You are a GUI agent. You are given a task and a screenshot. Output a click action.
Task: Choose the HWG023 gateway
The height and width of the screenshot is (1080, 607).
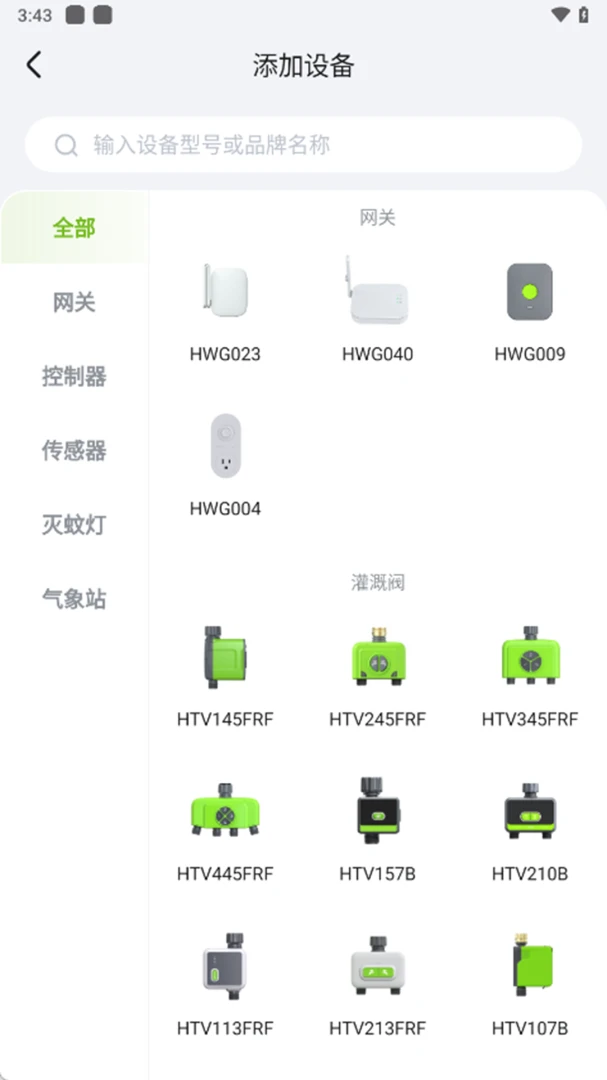pyautogui.click(x=225, y=309)
